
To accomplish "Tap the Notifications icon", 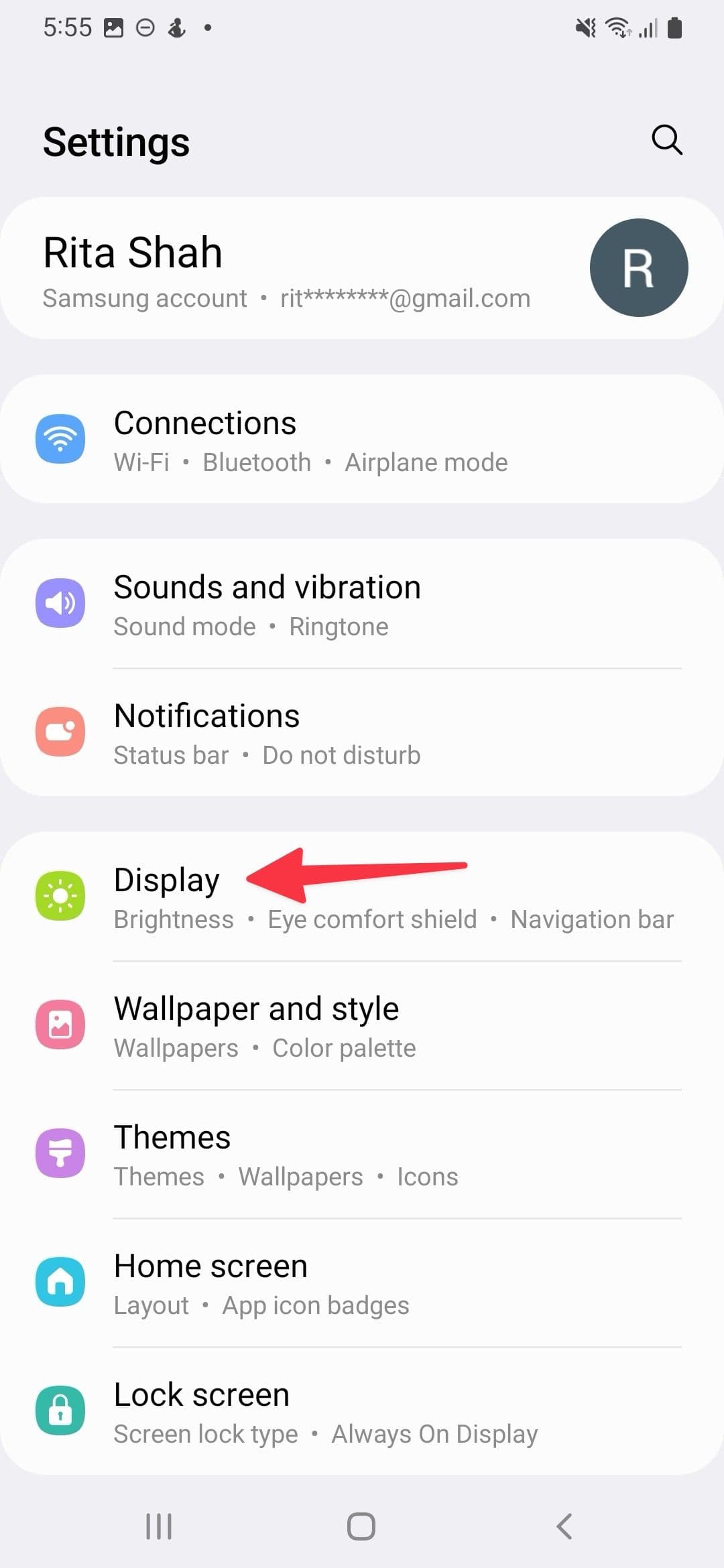I will click(60, 731).
